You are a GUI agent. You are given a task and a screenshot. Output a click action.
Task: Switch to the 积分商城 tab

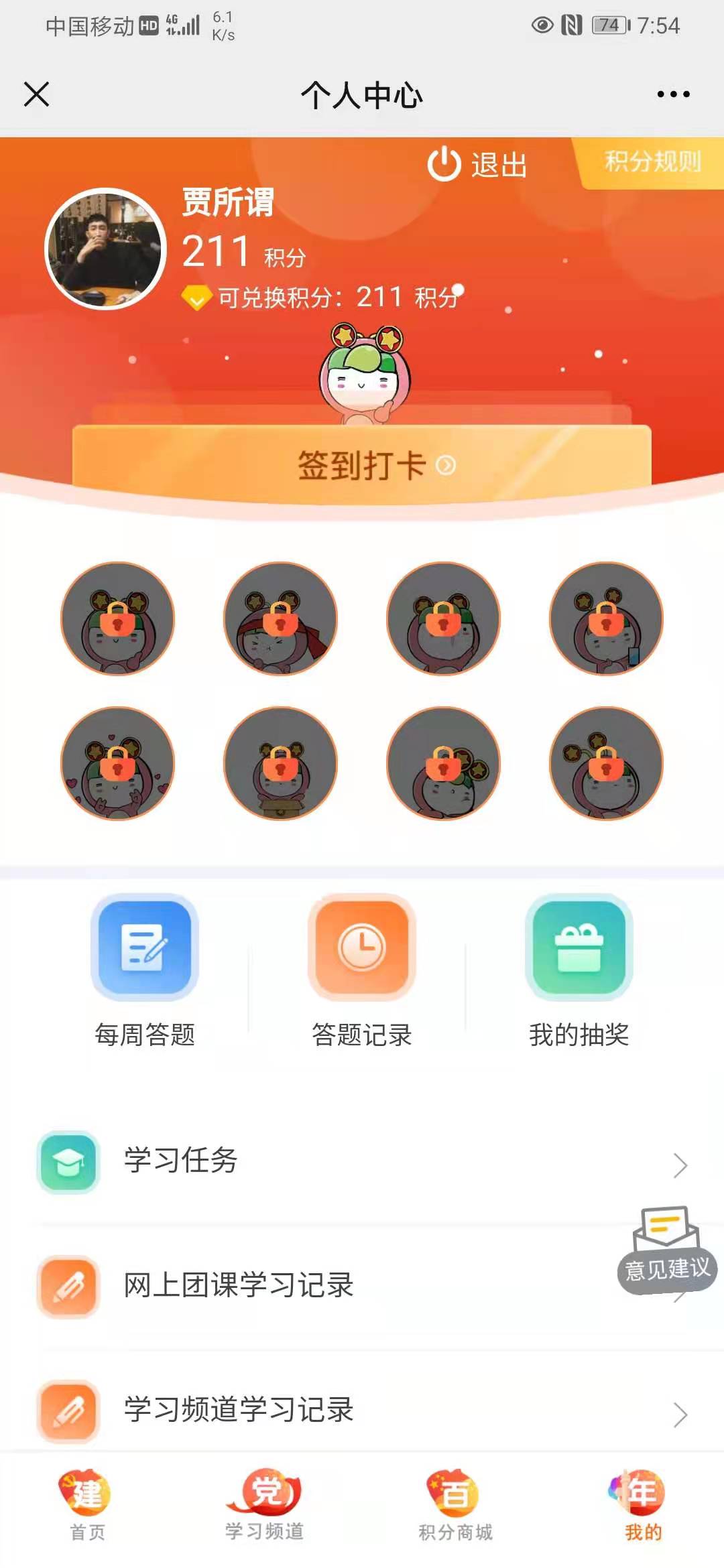(x=455, y=1506)
